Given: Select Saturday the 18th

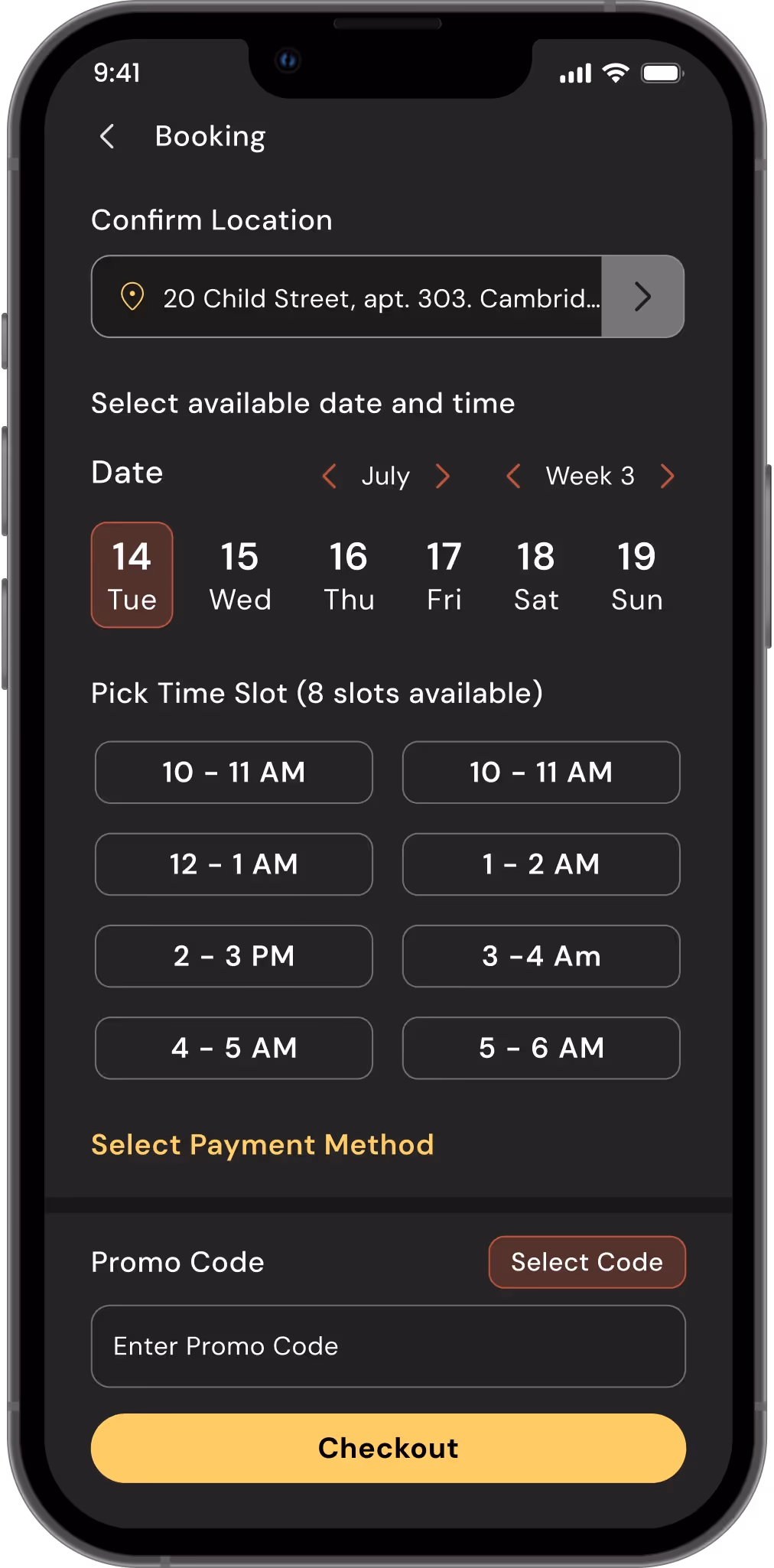Looking at the screenshot, I should (x=536, y=575).
